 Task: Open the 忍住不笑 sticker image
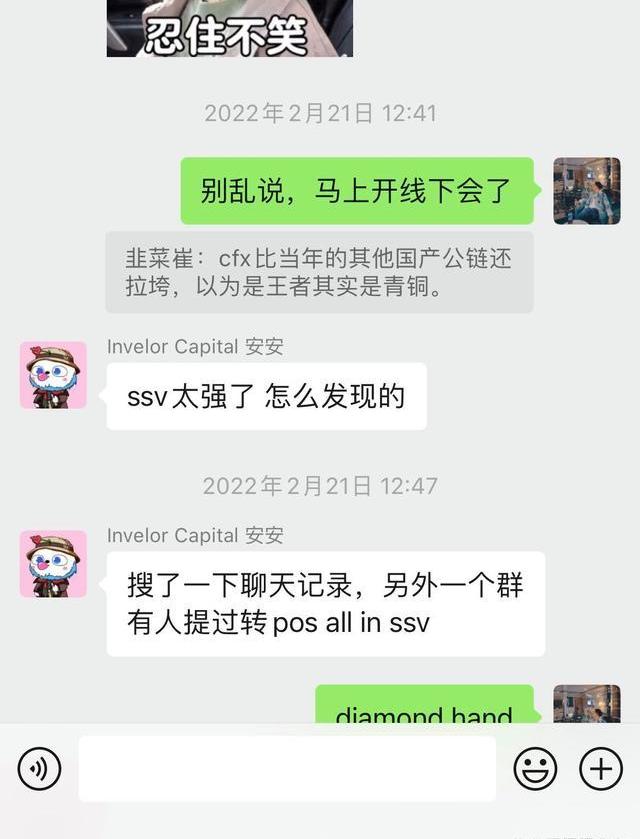pyautogui.click(x=230, y=28)
